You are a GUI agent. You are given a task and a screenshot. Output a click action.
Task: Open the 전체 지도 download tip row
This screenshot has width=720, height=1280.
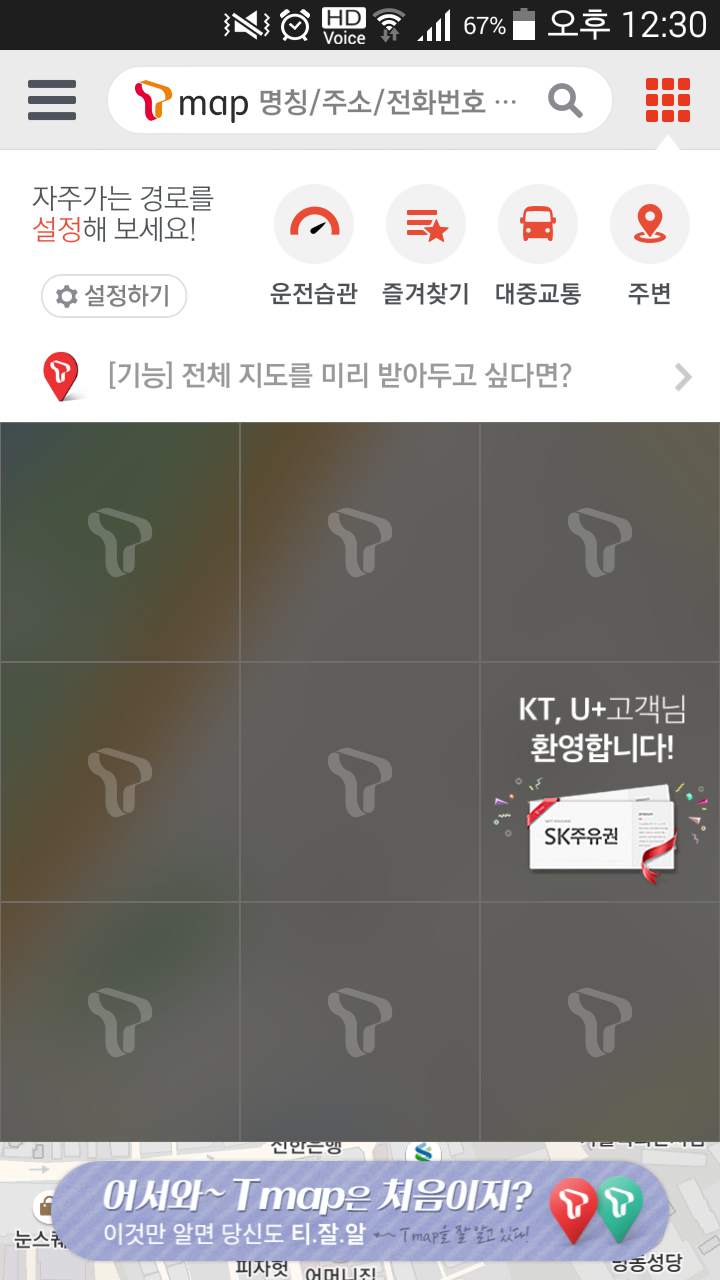coord(360,376)
